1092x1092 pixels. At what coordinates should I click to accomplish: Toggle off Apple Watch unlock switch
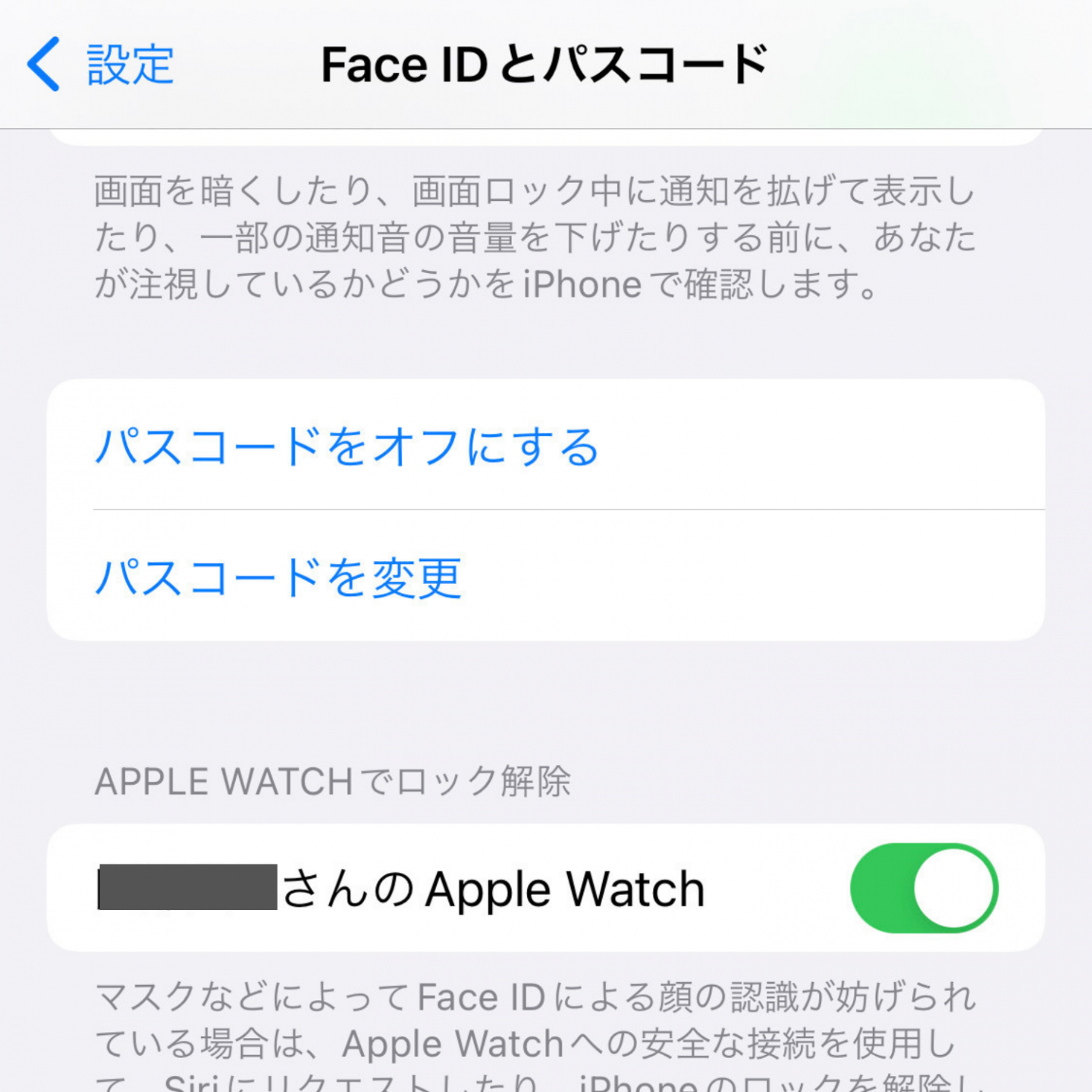(923, 888)
